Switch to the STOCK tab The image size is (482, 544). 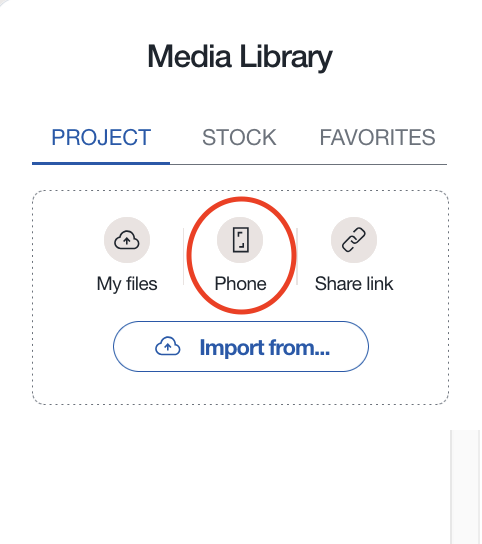239,137
